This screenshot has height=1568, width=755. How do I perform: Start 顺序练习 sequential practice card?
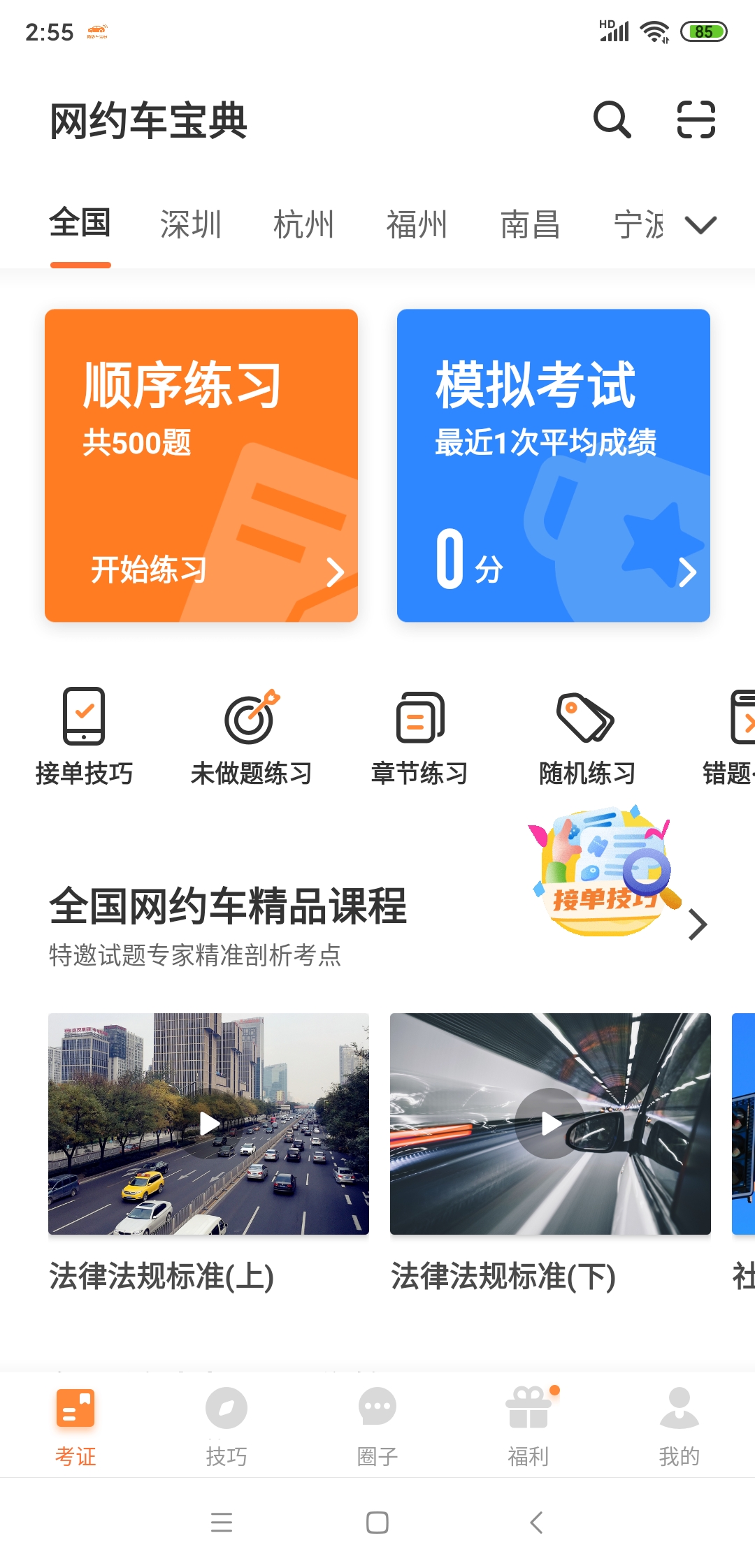tap(201, 465)
